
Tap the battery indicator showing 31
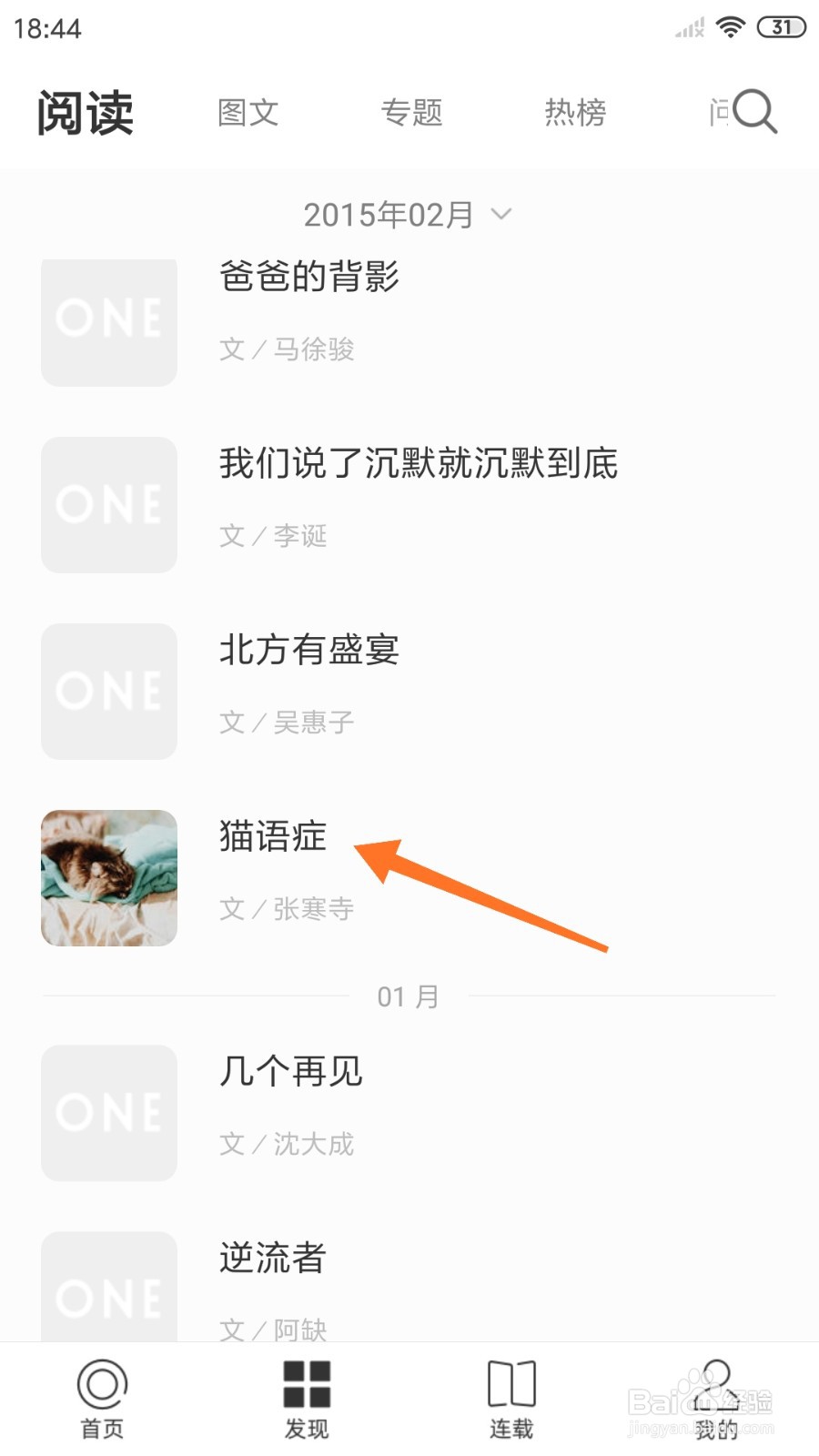coord(779,27)
